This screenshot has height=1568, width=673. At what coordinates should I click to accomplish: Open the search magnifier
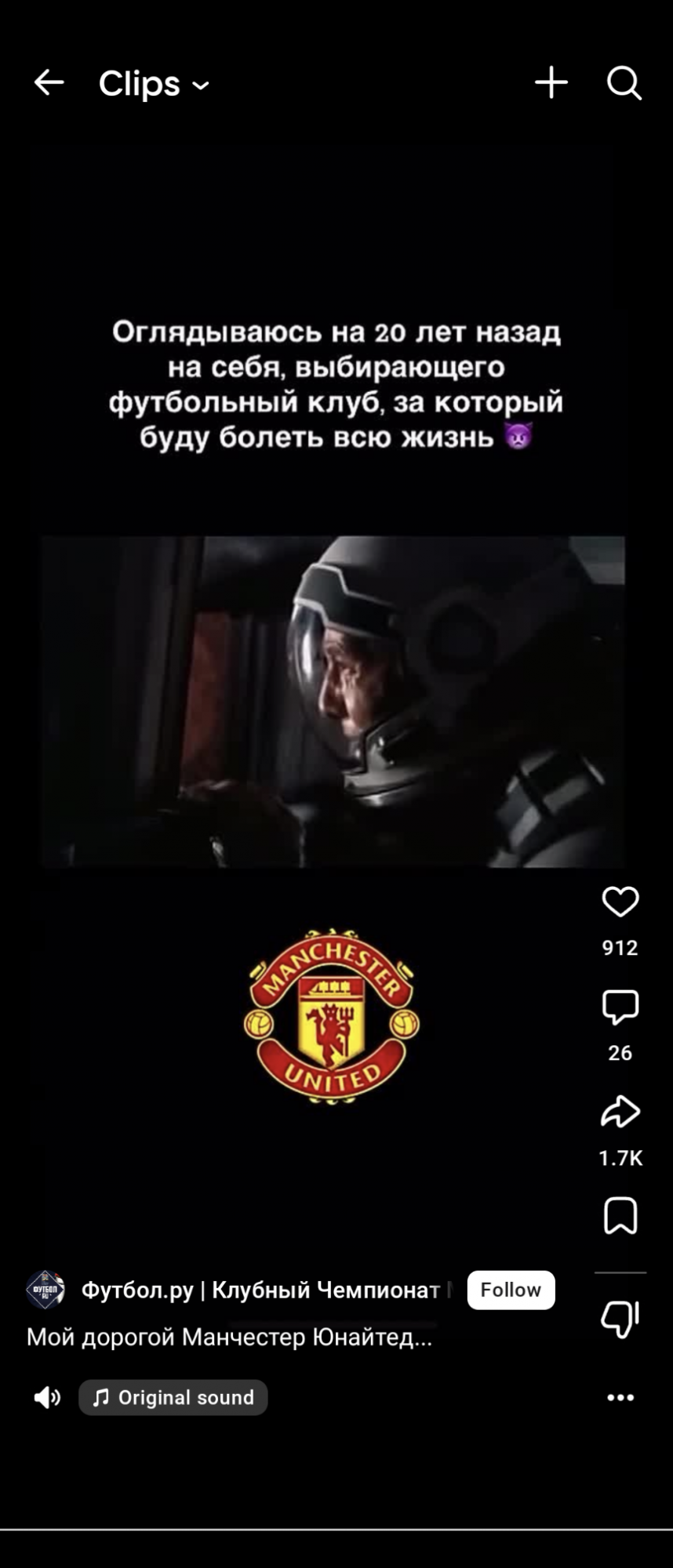pyautogui.click(x=624, y=82)
